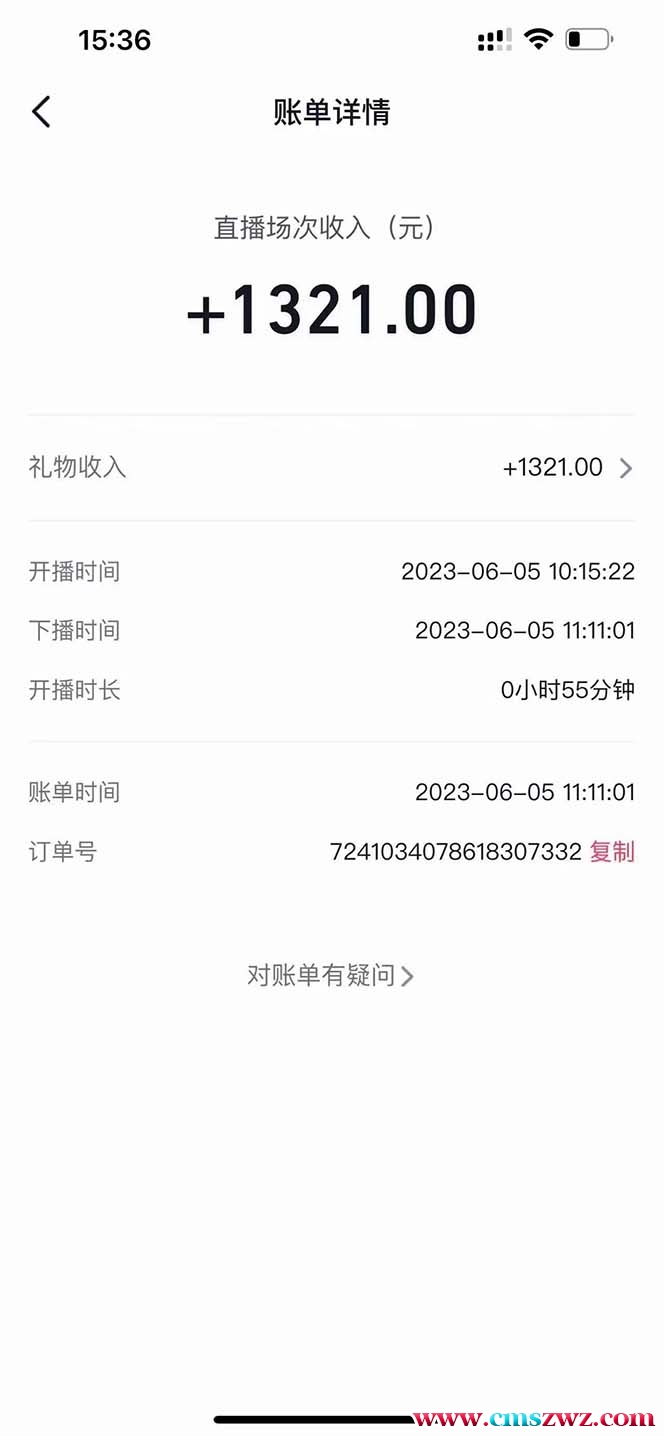Image resolution: width=664 pixels, height=1436 pixels.
Task: Open the 礼物收入 gift income row
Action: [331, 467]
